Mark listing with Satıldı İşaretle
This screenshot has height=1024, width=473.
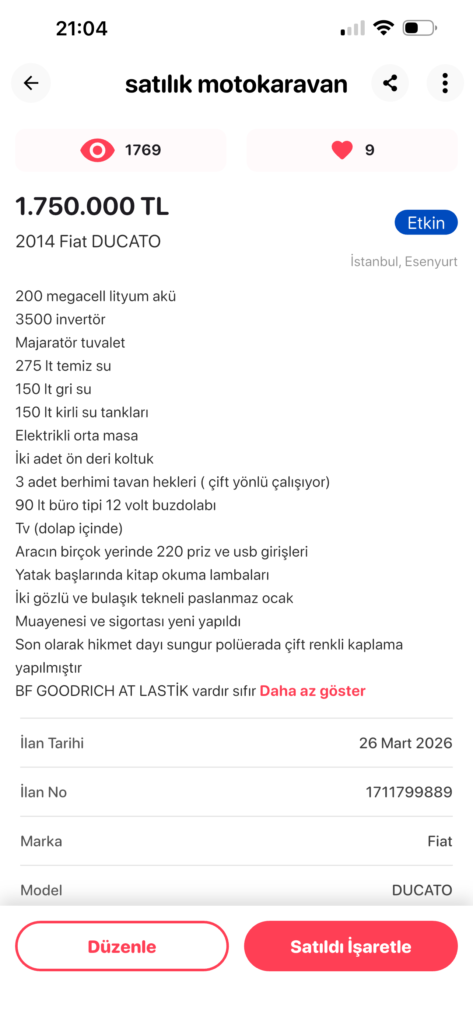(351, 946)
